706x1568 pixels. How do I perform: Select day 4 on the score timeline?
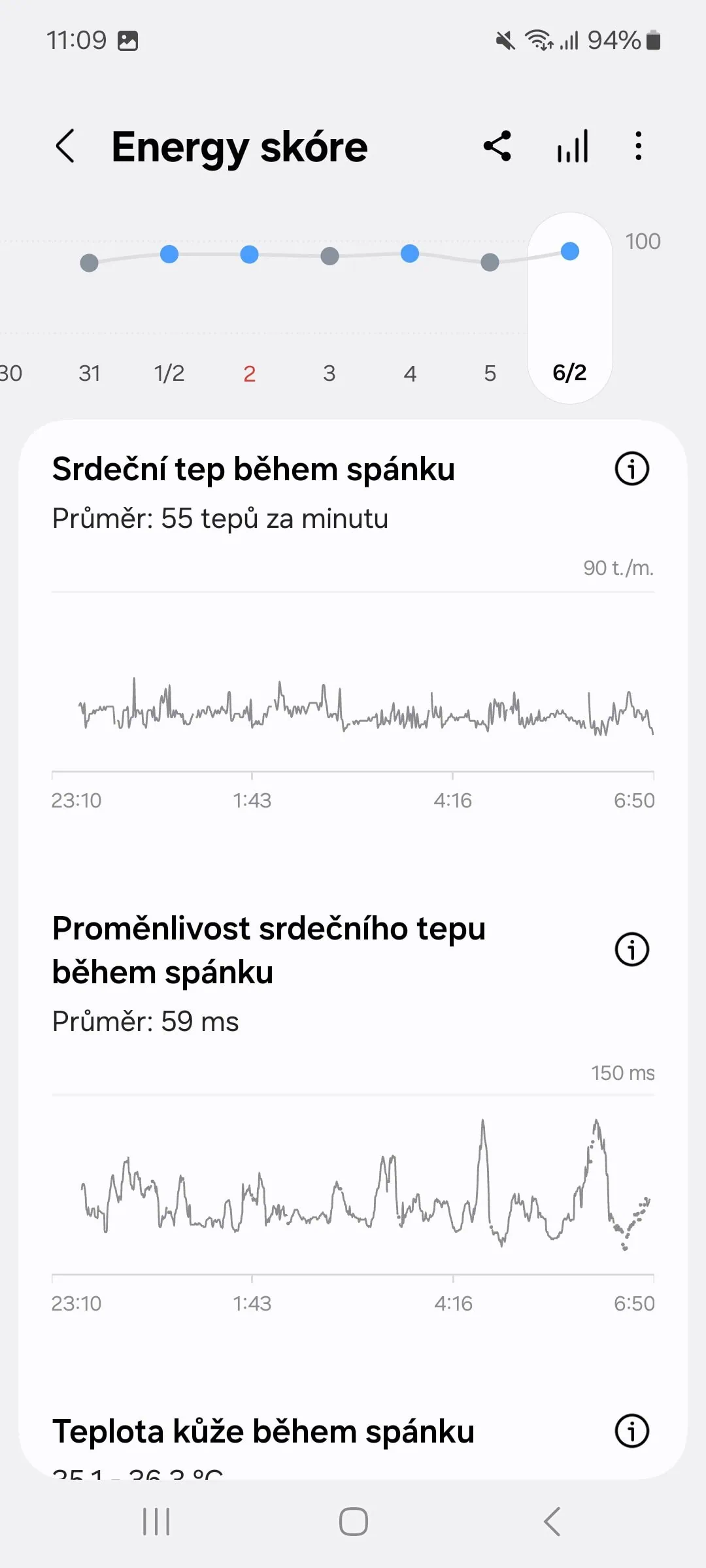tap(410, 373)
